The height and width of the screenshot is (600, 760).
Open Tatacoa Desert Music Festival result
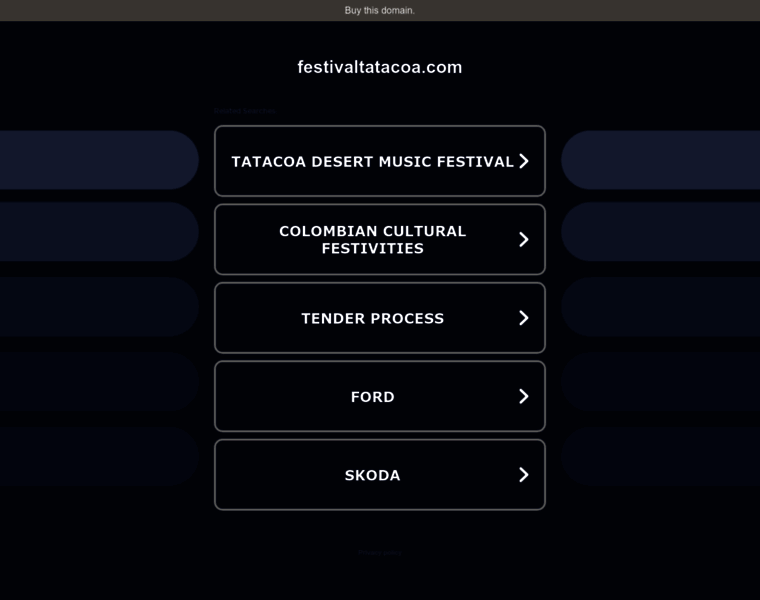(379, 161)
